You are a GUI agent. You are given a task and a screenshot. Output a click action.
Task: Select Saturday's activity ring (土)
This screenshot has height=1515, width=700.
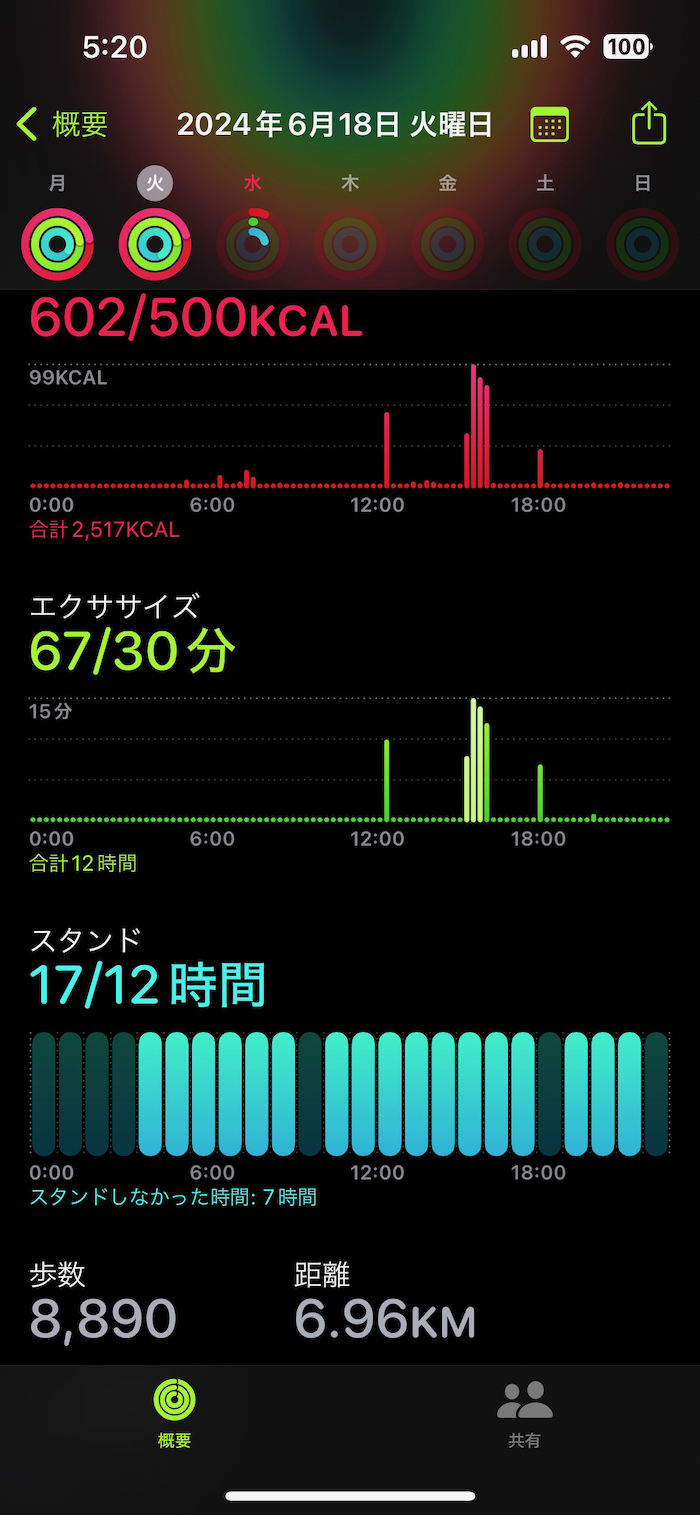(x=545, y=243)
